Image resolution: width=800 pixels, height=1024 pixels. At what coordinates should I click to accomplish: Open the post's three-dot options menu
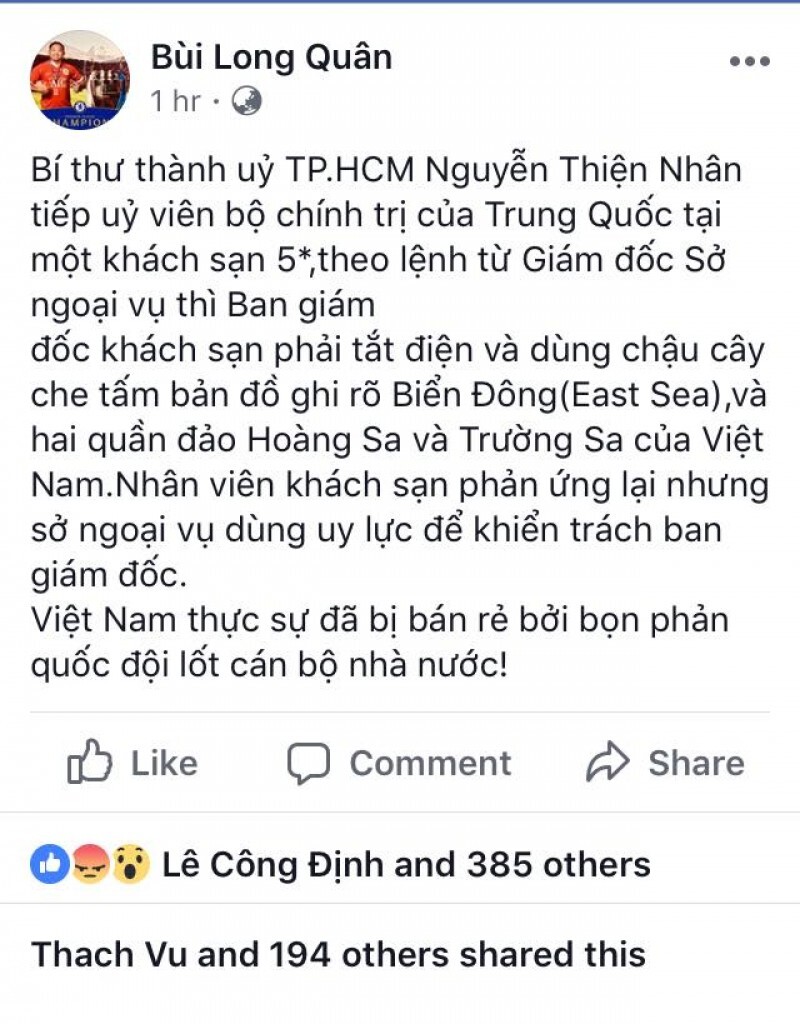(749, 62)
